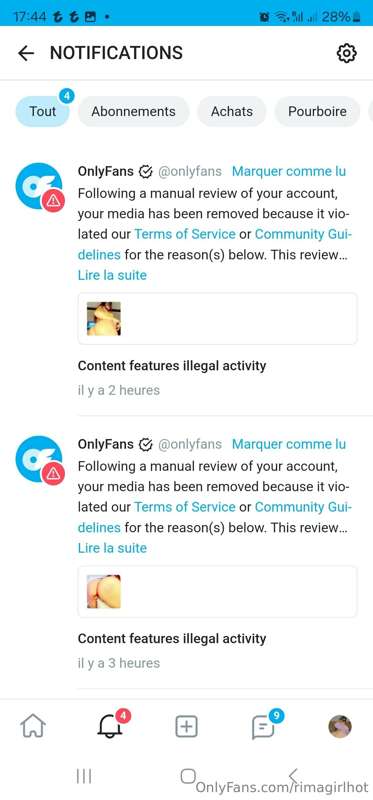Go back from Notifications
Screen dimensions: 373x800
[26, 53]
